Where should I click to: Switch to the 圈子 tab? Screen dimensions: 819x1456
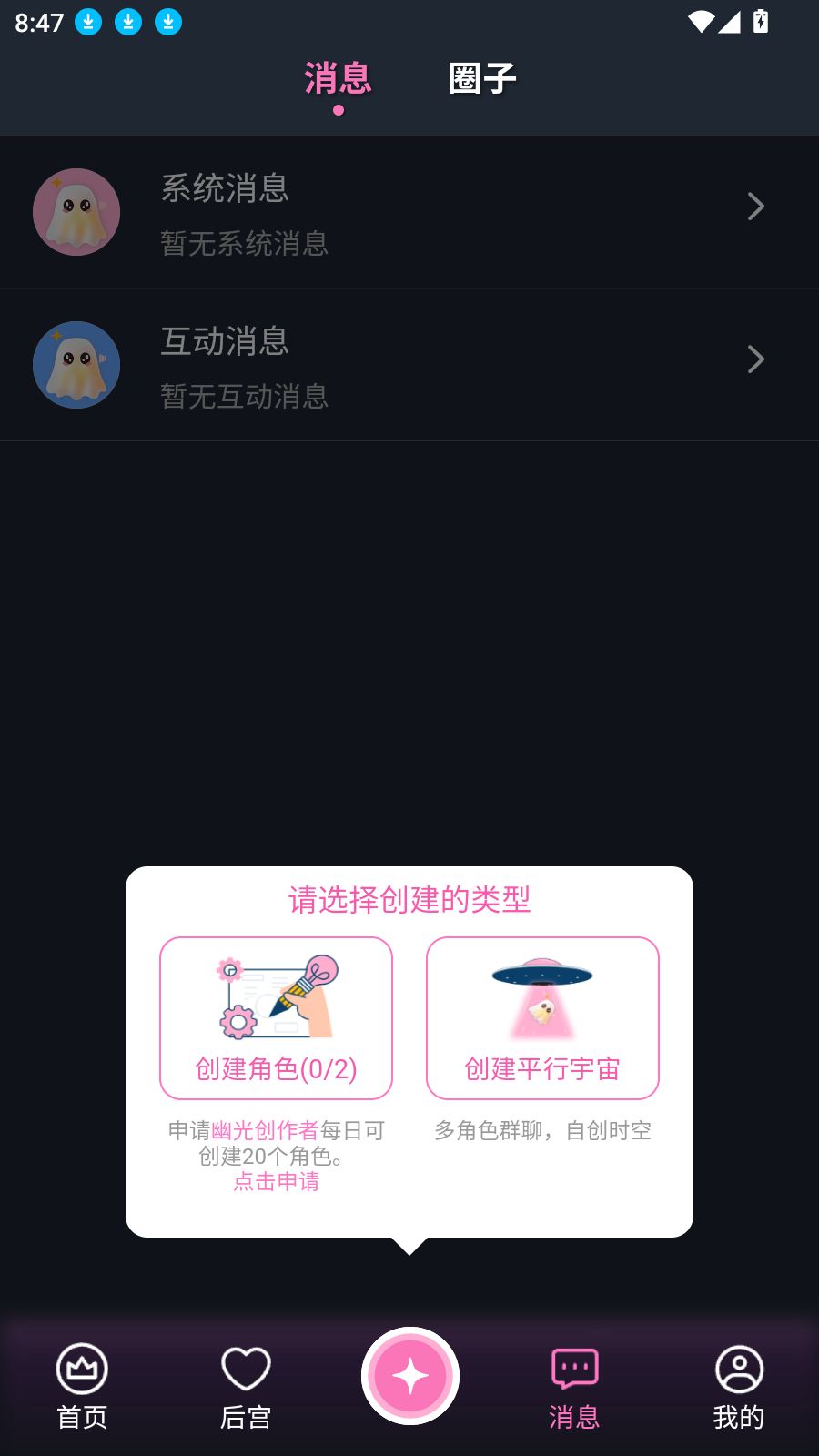point(483,77)
